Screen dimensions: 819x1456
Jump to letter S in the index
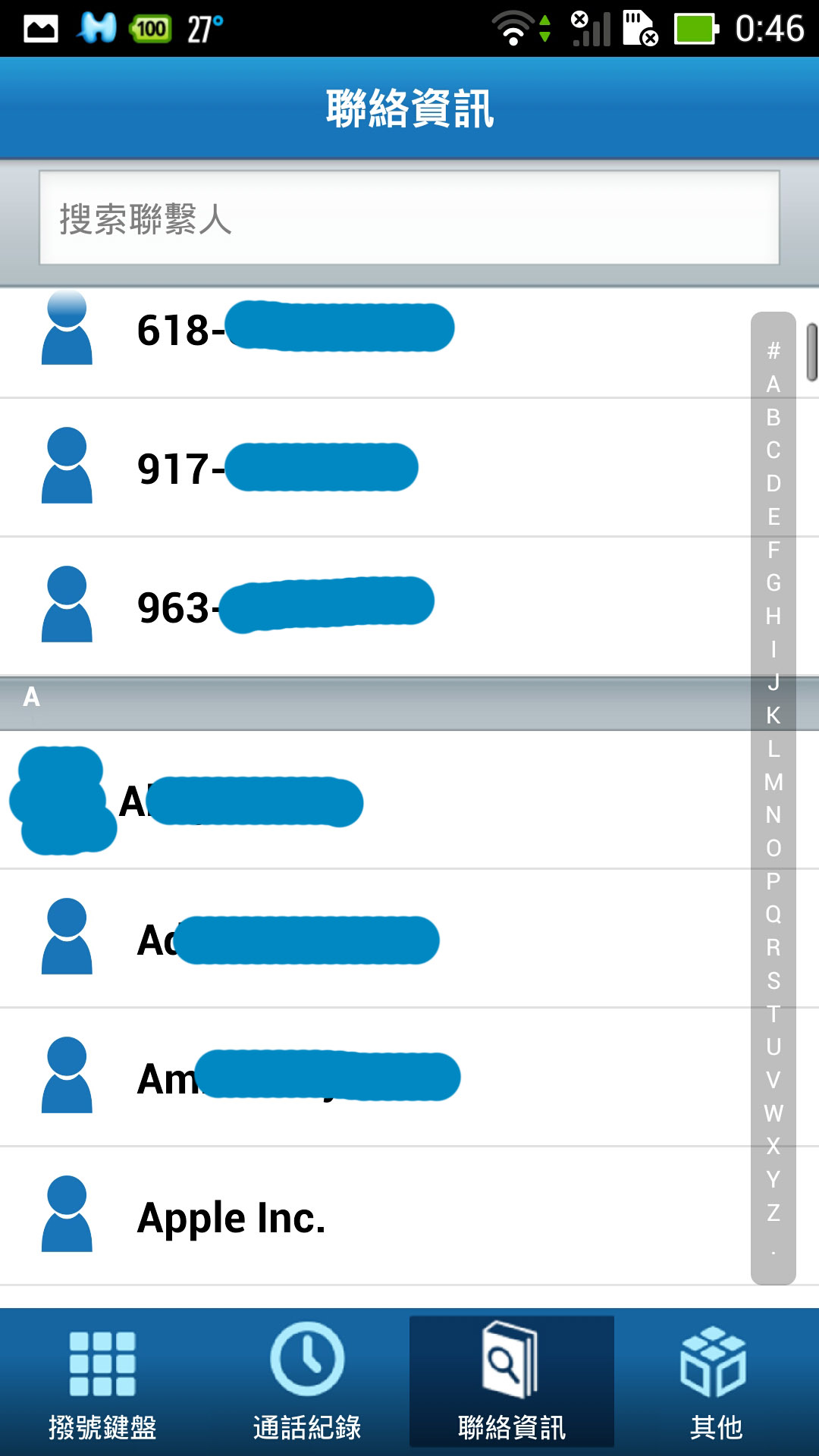[x=773, y=981]
